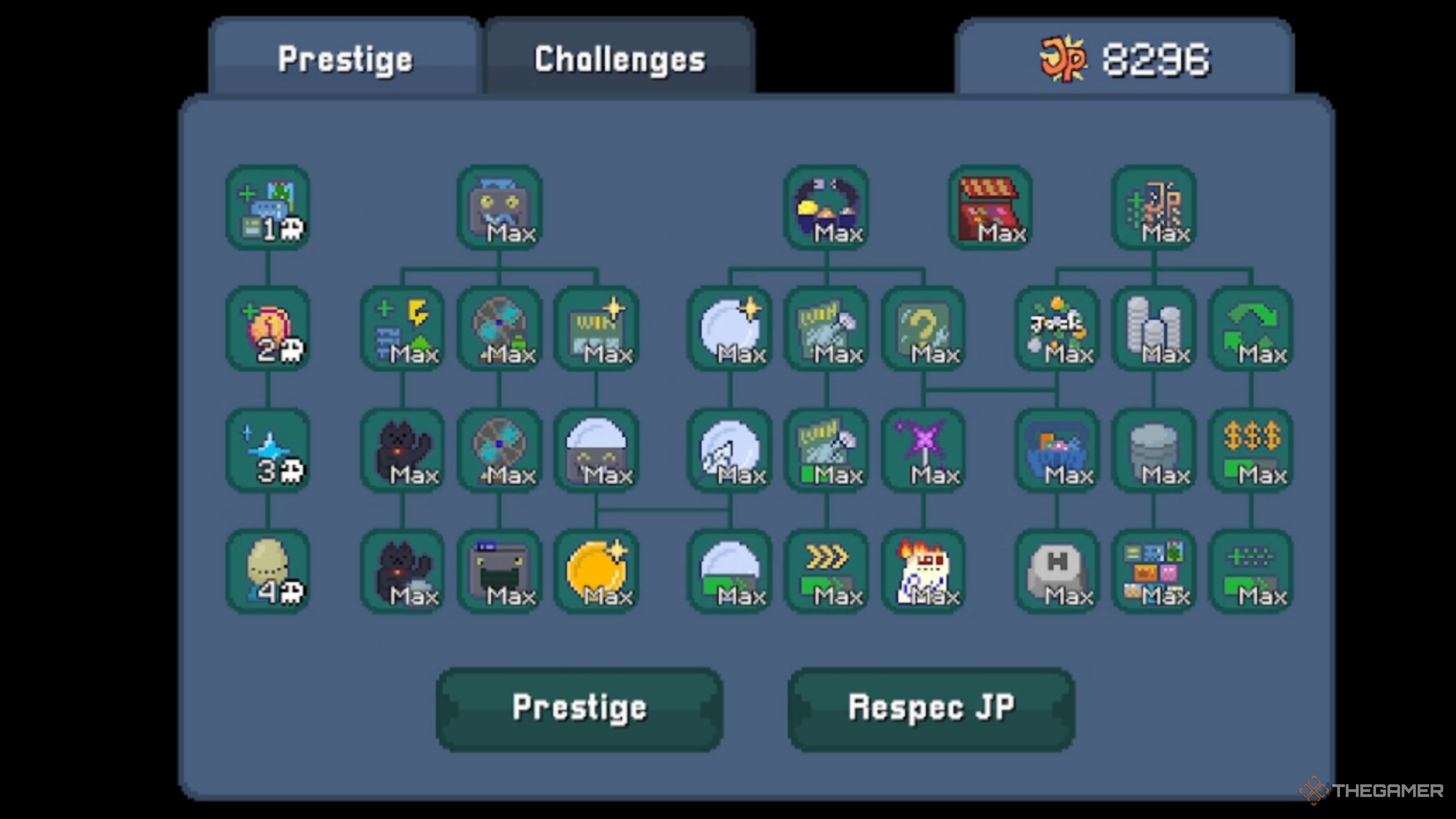This screenshot has height=819, width=1456.
Task: Select the top-left upgrade costing 1 skull
Action: [x=268, y=208]
